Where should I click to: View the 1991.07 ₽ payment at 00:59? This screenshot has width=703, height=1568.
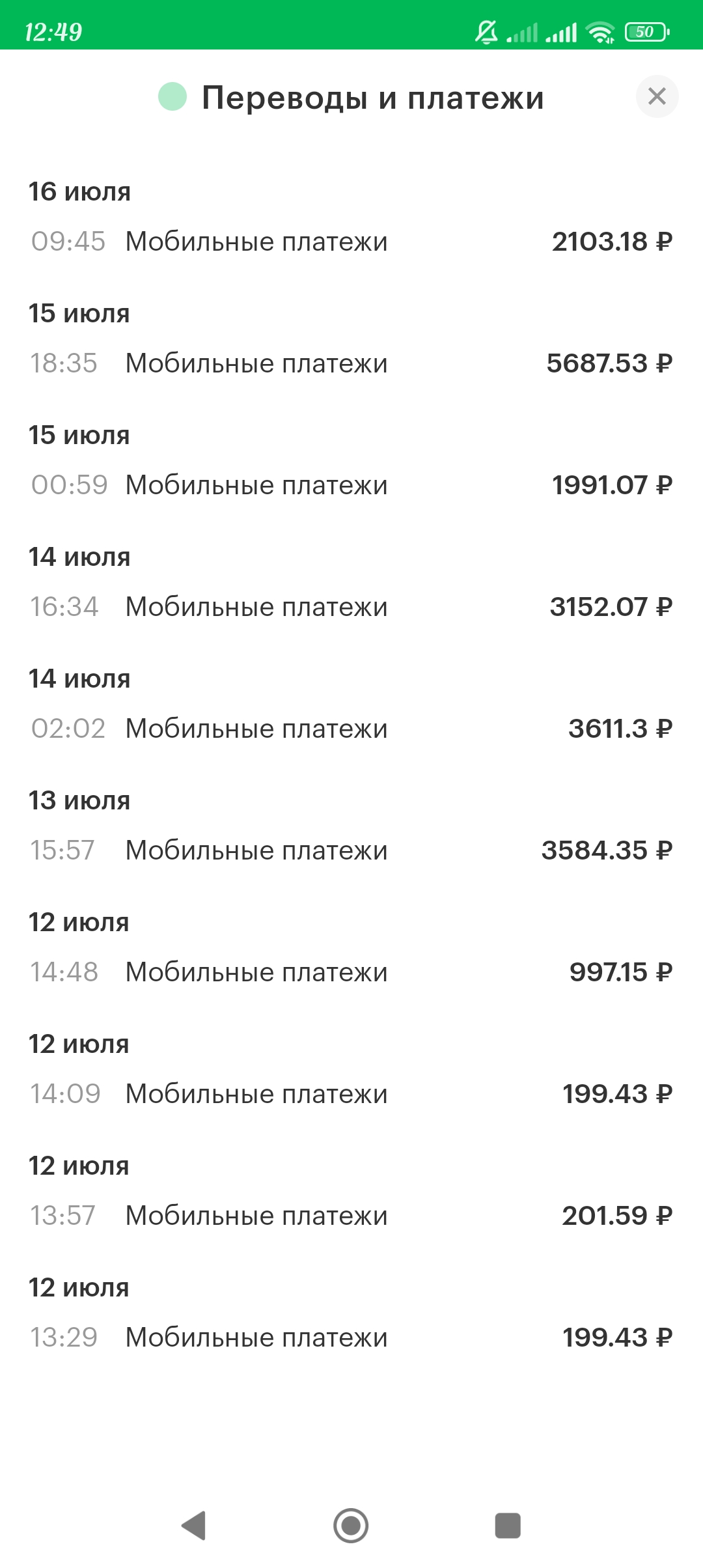coord(351,485)
